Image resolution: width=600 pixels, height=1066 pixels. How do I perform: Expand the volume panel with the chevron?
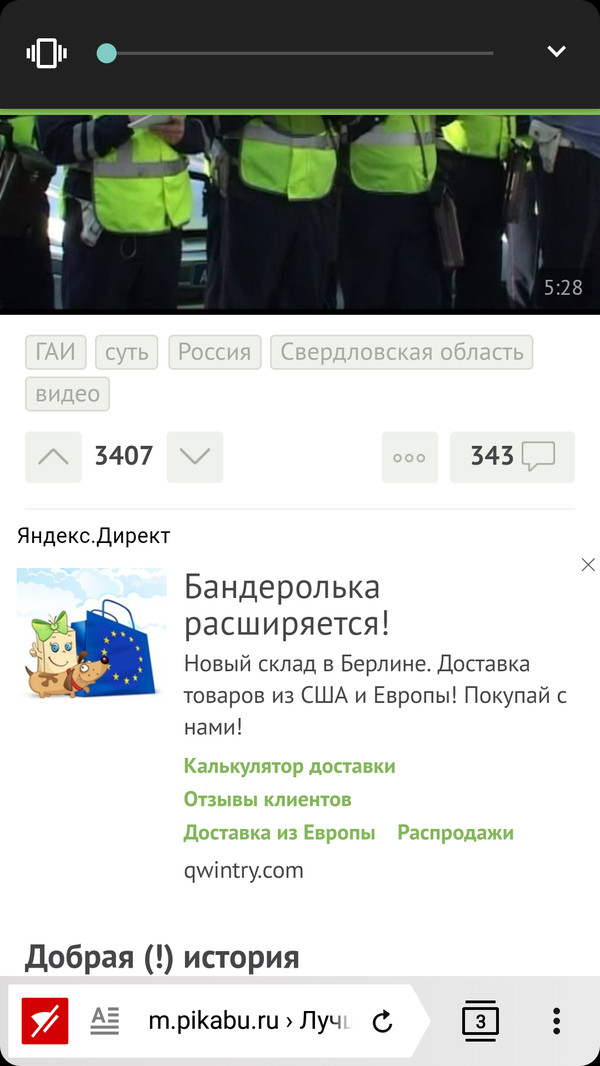tap(556, 52)
